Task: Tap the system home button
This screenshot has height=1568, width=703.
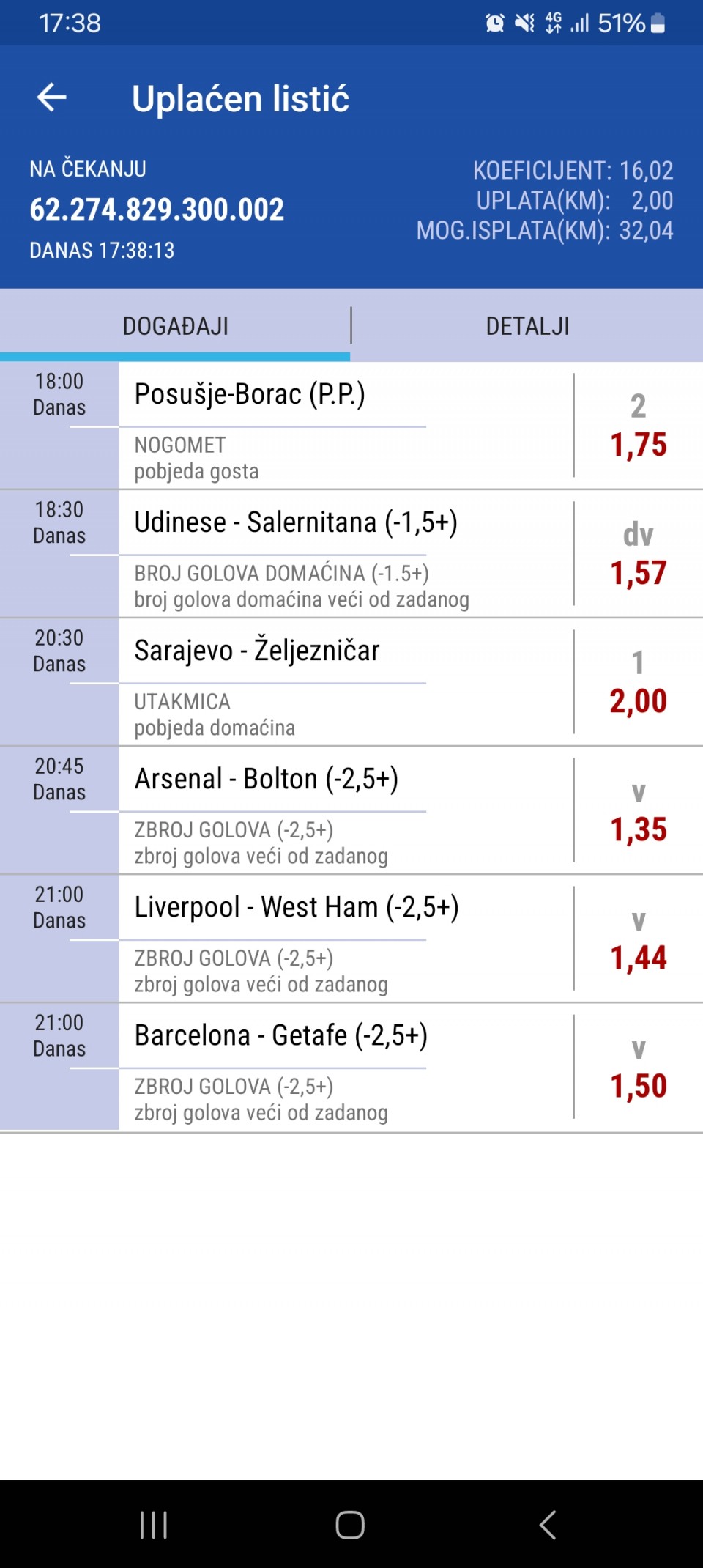Action: (x=350, y=1526)
